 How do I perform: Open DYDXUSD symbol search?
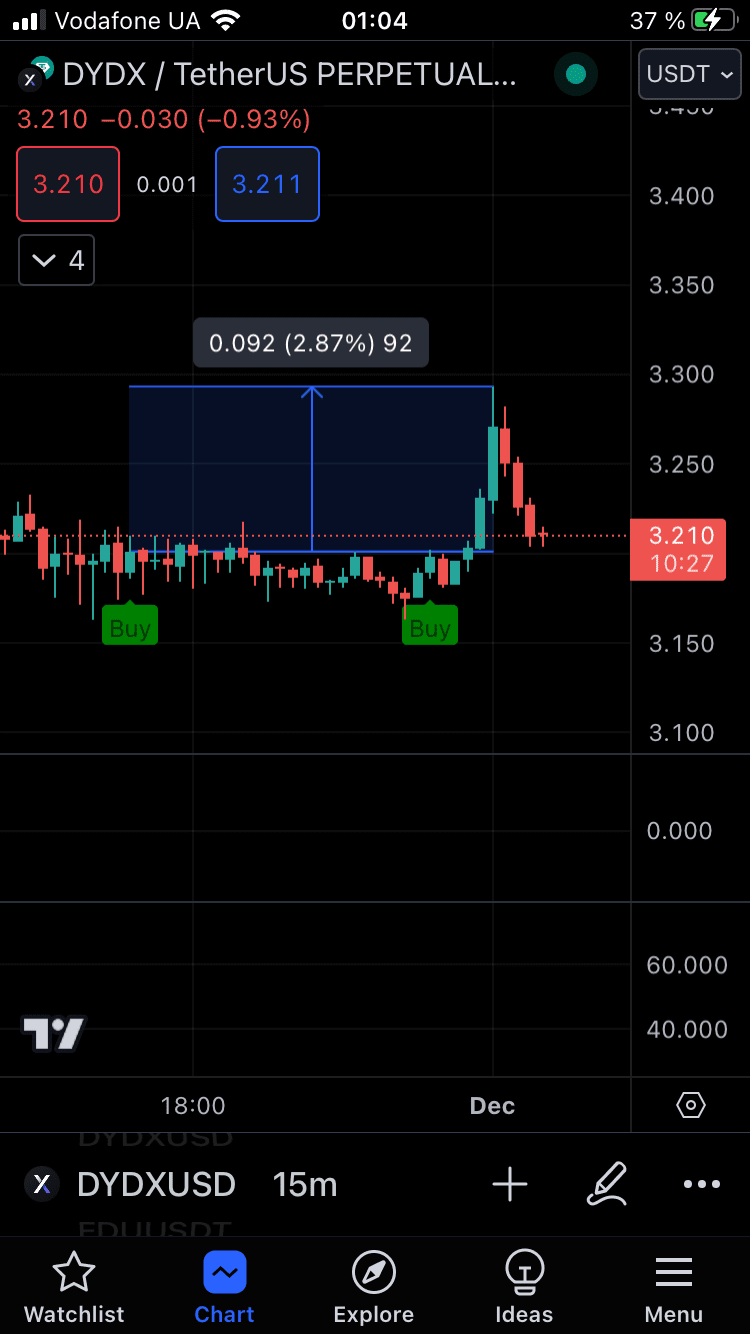pos(156,1184)
